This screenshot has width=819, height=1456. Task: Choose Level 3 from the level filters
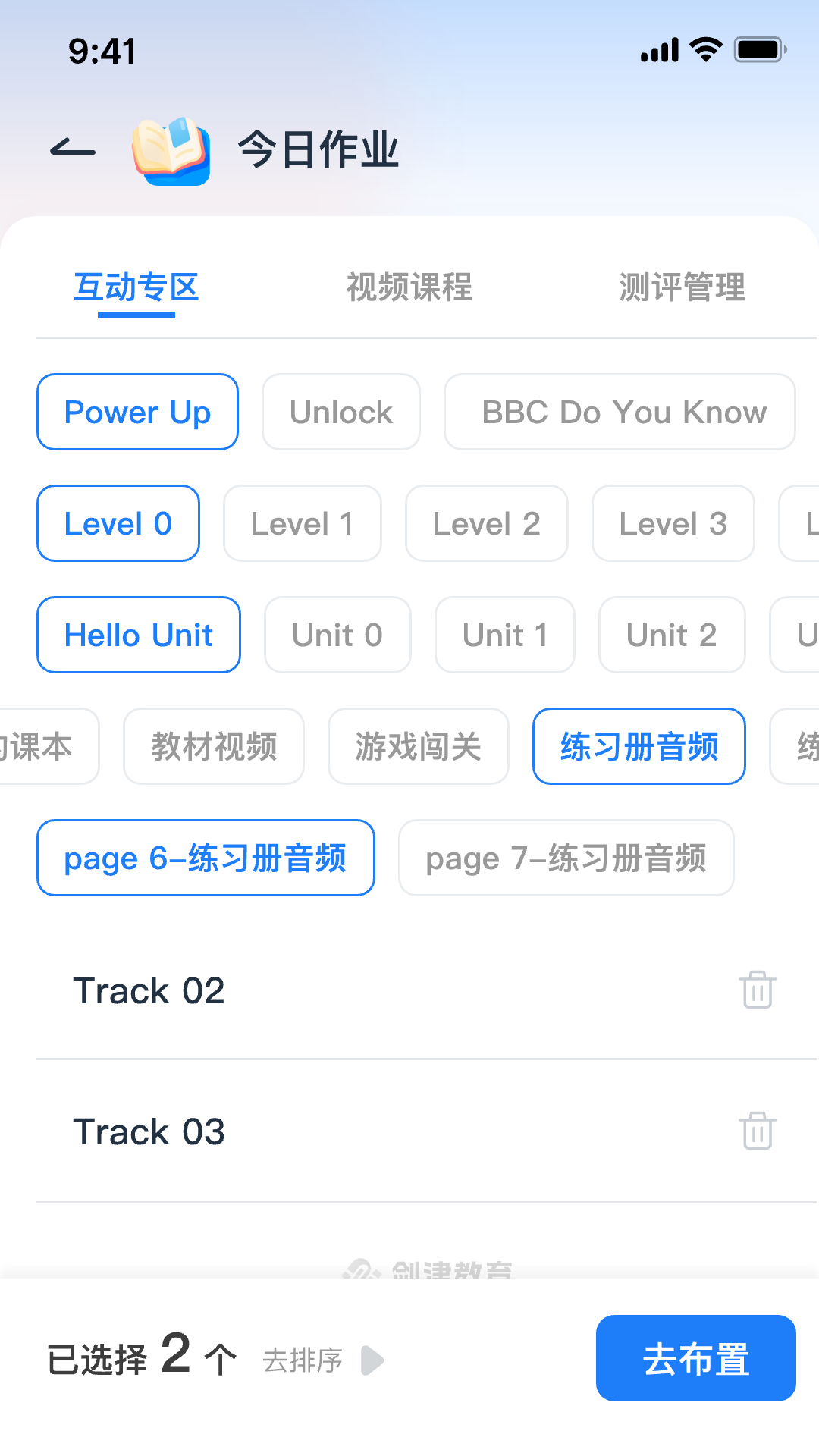point(673,523)
